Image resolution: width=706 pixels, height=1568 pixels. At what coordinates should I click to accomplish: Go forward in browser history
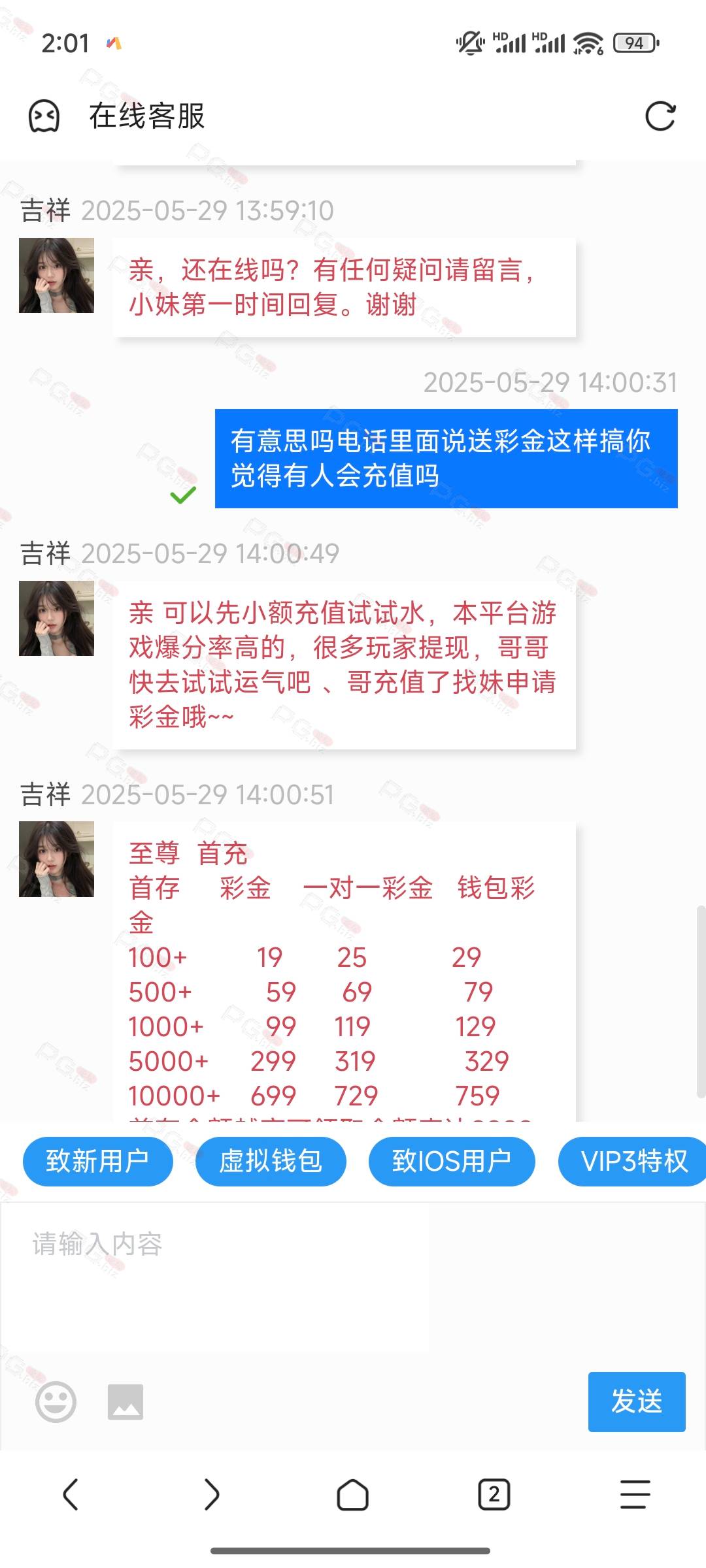[x=212, y=1494]
